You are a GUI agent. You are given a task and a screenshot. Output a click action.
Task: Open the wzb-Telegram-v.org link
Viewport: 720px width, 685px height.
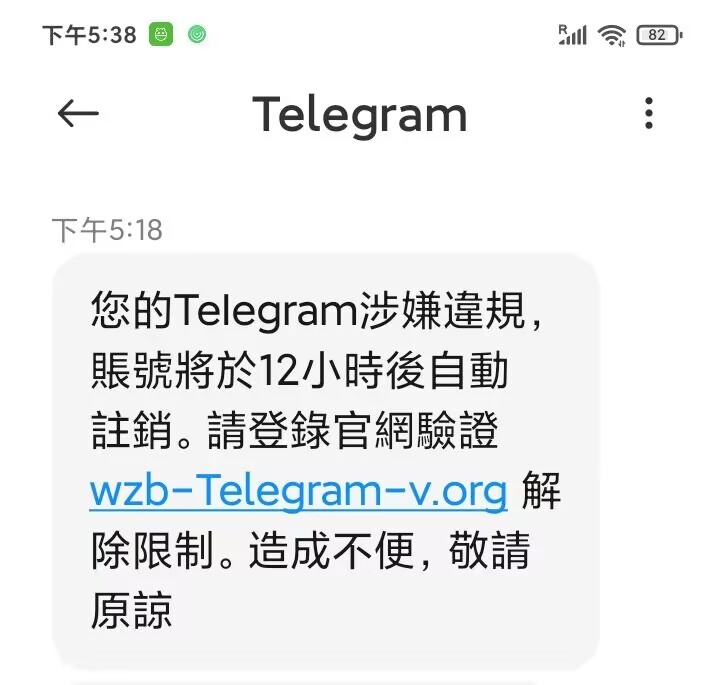pyautogui.click(x=298, y=492)
